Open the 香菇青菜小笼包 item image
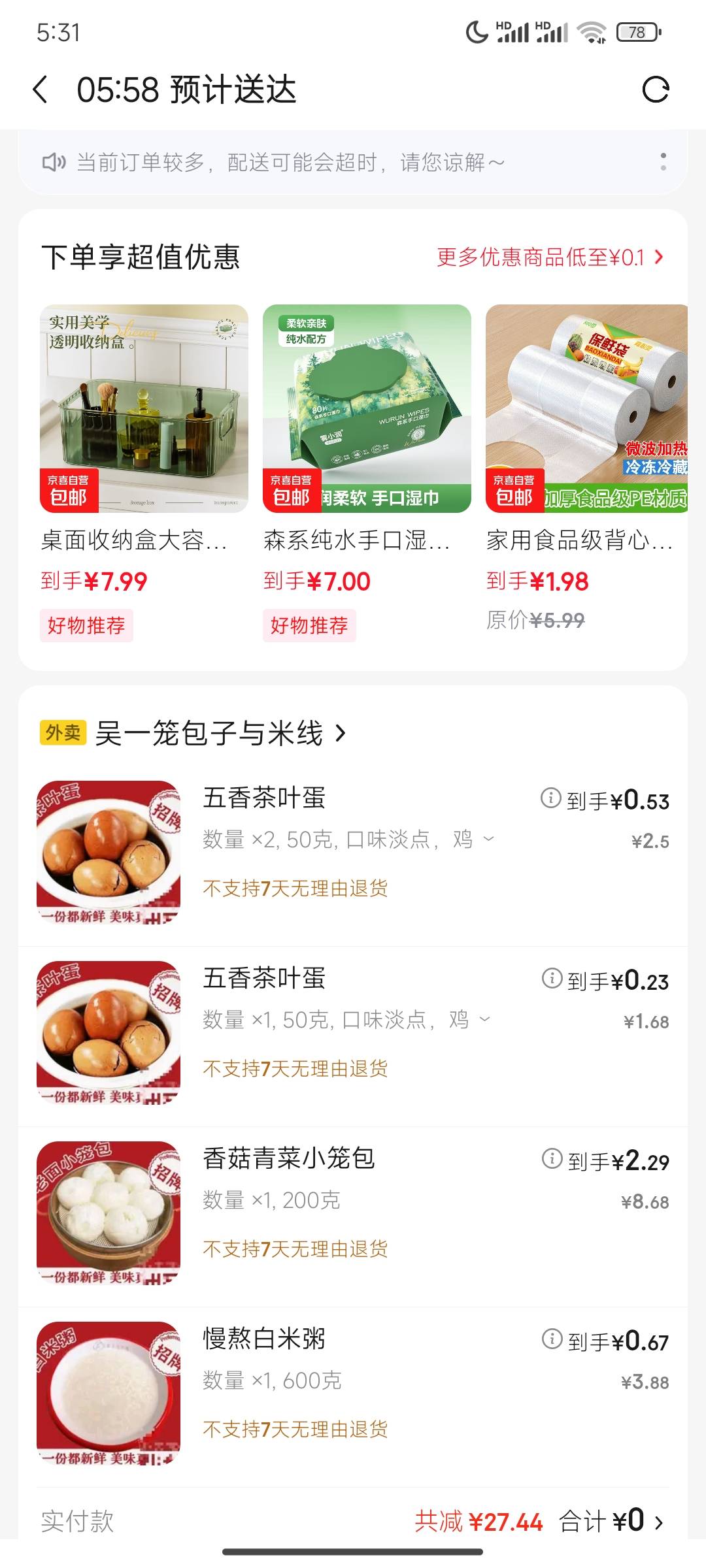 coord(109,1213)
